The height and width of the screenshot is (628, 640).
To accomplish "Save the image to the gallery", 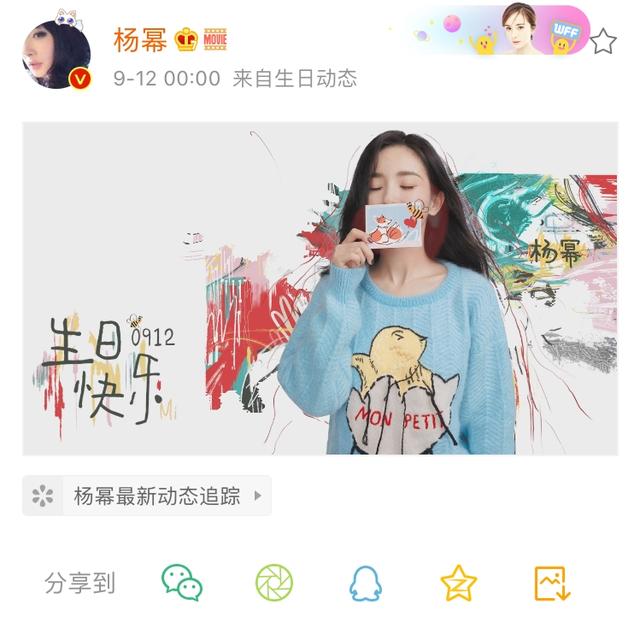I will tap(552, 582).
